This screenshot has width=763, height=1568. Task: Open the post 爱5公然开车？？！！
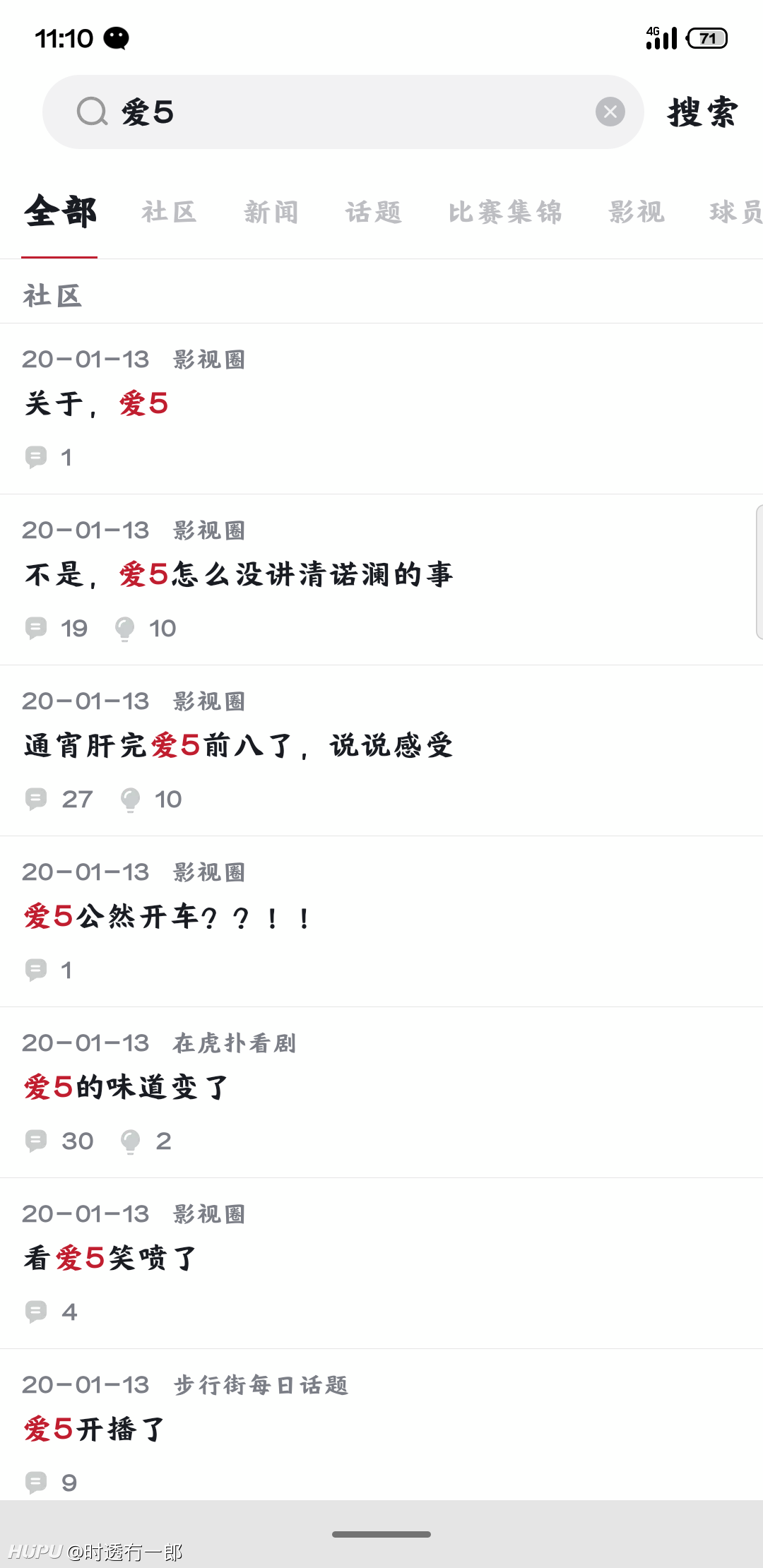point(381,922)
